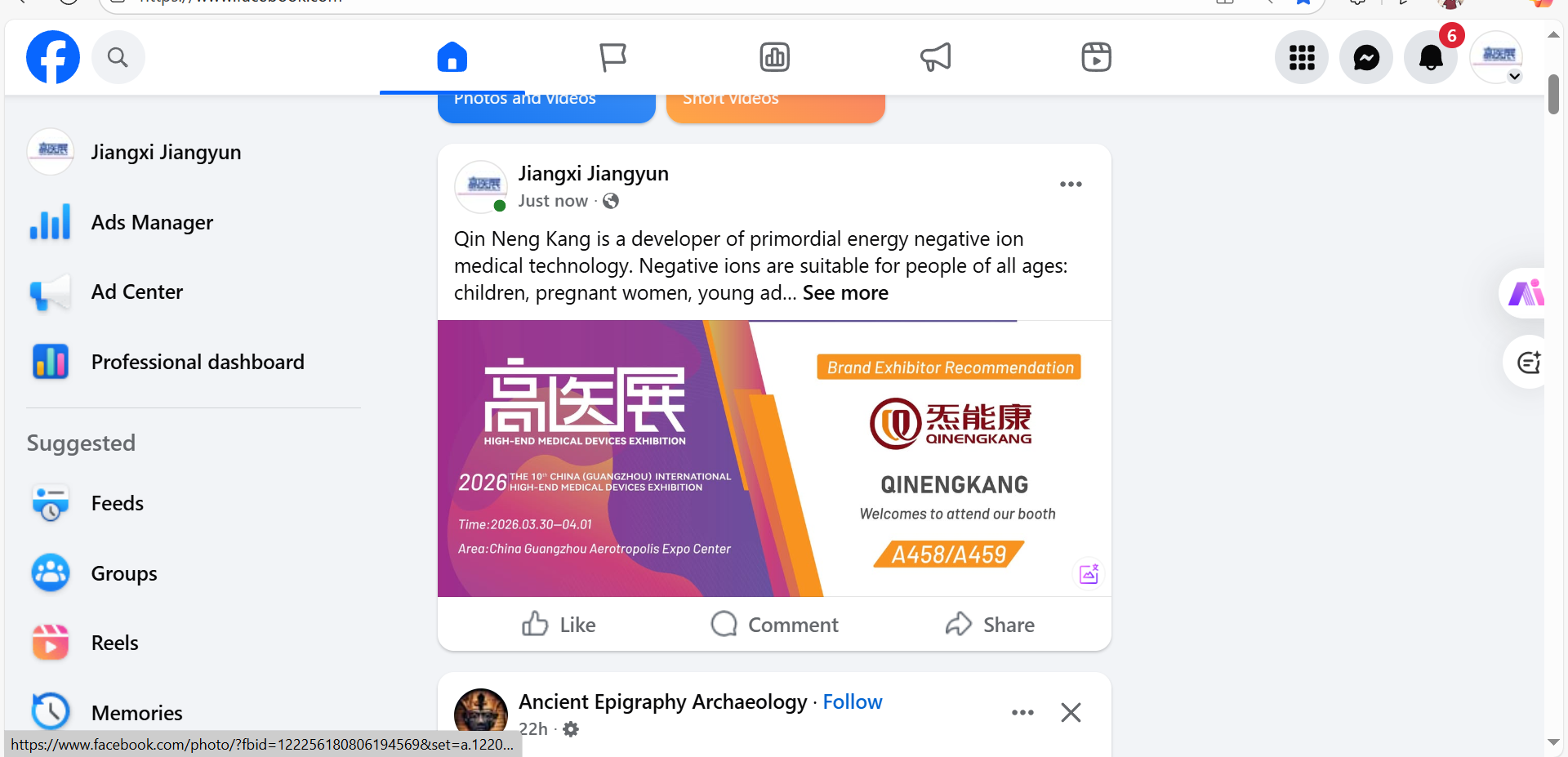Viewport: 1568px width, 757px height.
Task: Open Ads Manager from the sidebar
Action: (x=152, y=222)
